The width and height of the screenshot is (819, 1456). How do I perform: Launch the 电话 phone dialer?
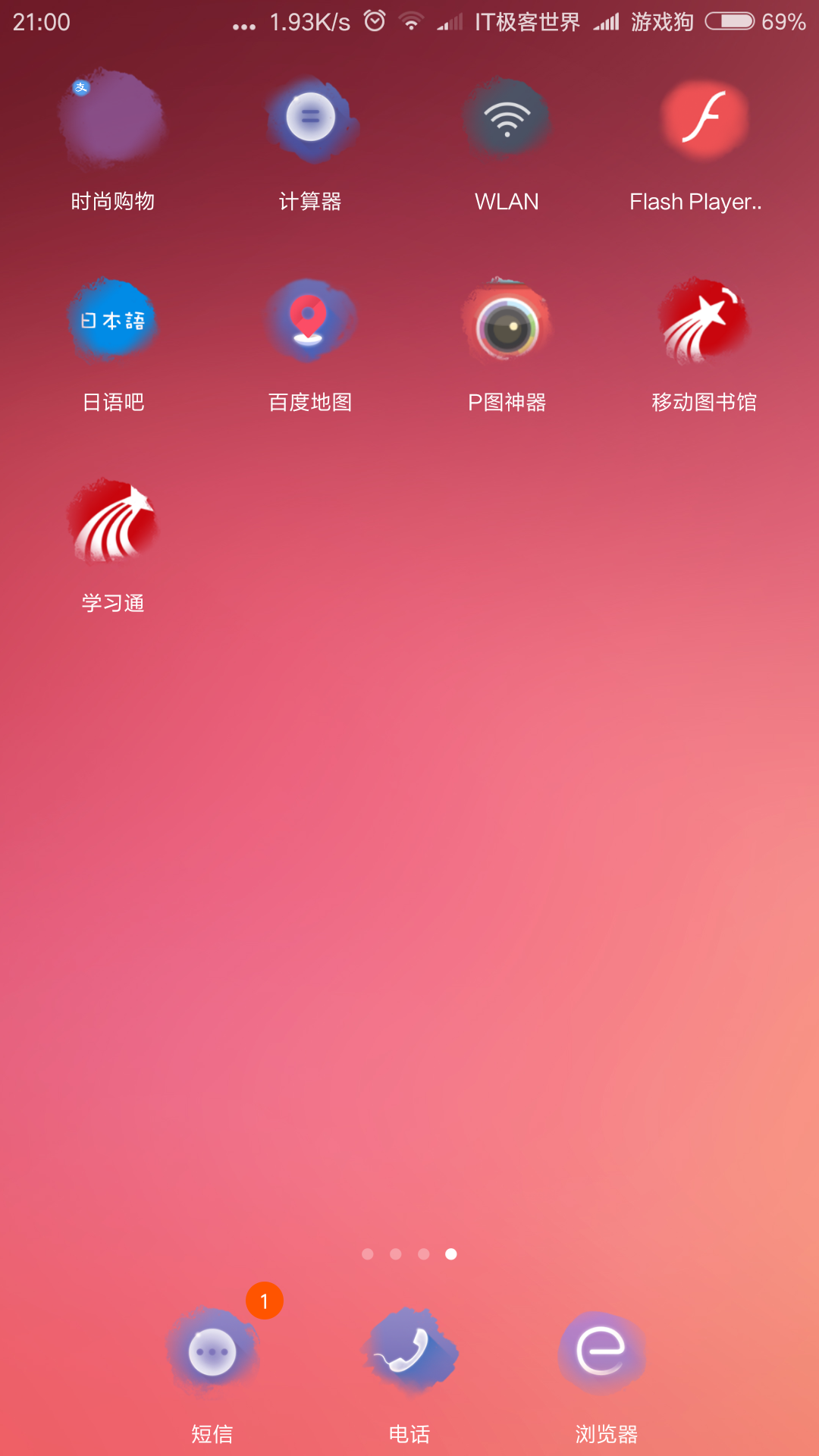(408, 1350)
